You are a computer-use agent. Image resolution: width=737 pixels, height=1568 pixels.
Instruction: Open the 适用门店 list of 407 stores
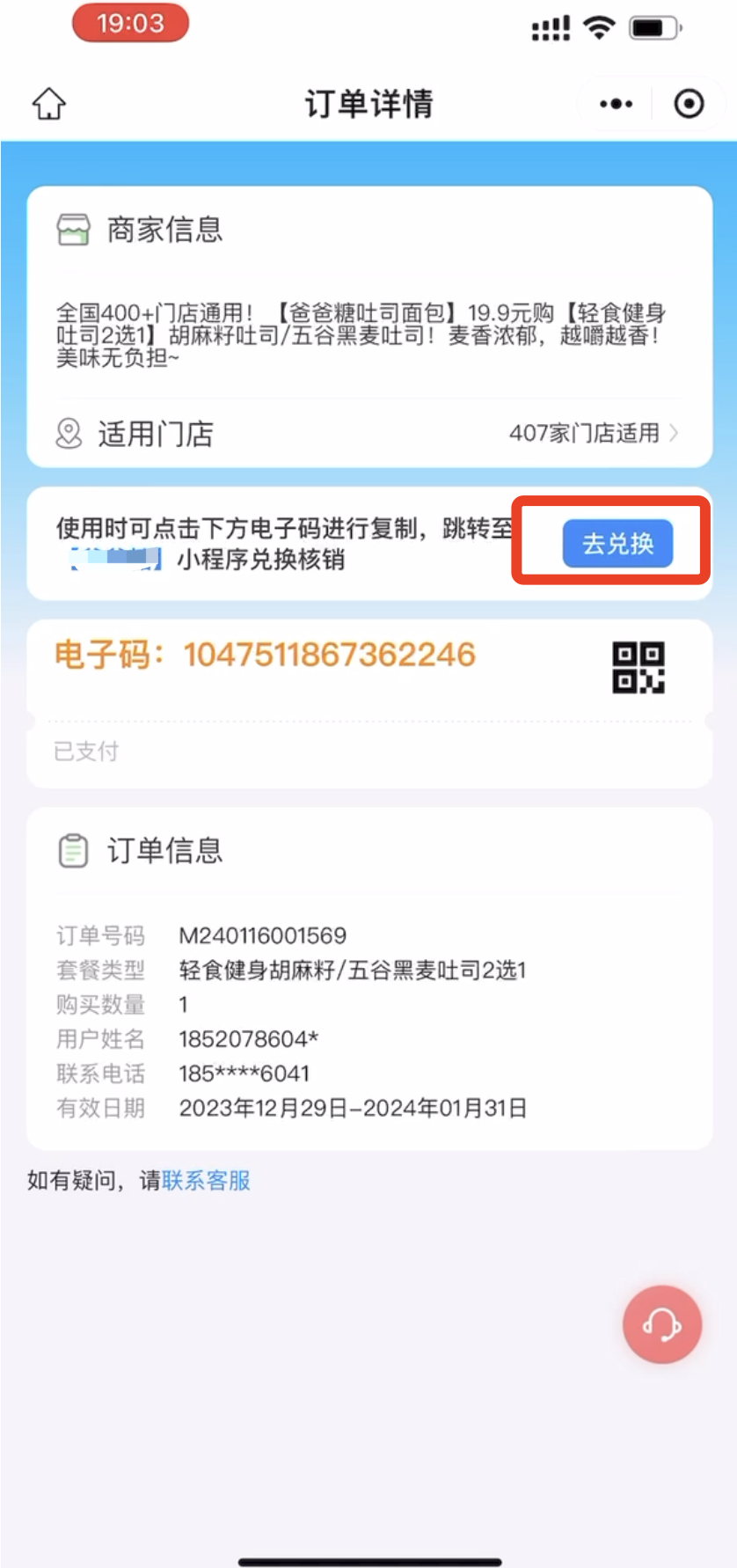(x=593, y=433)
